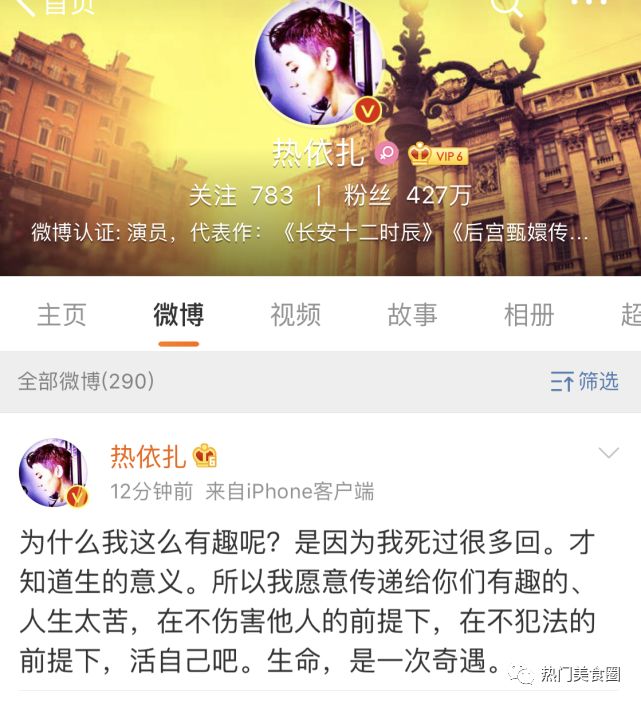The image size is (641, 703).
Task: Open the post's dropdown arrow menu
Action: point(608,455)
